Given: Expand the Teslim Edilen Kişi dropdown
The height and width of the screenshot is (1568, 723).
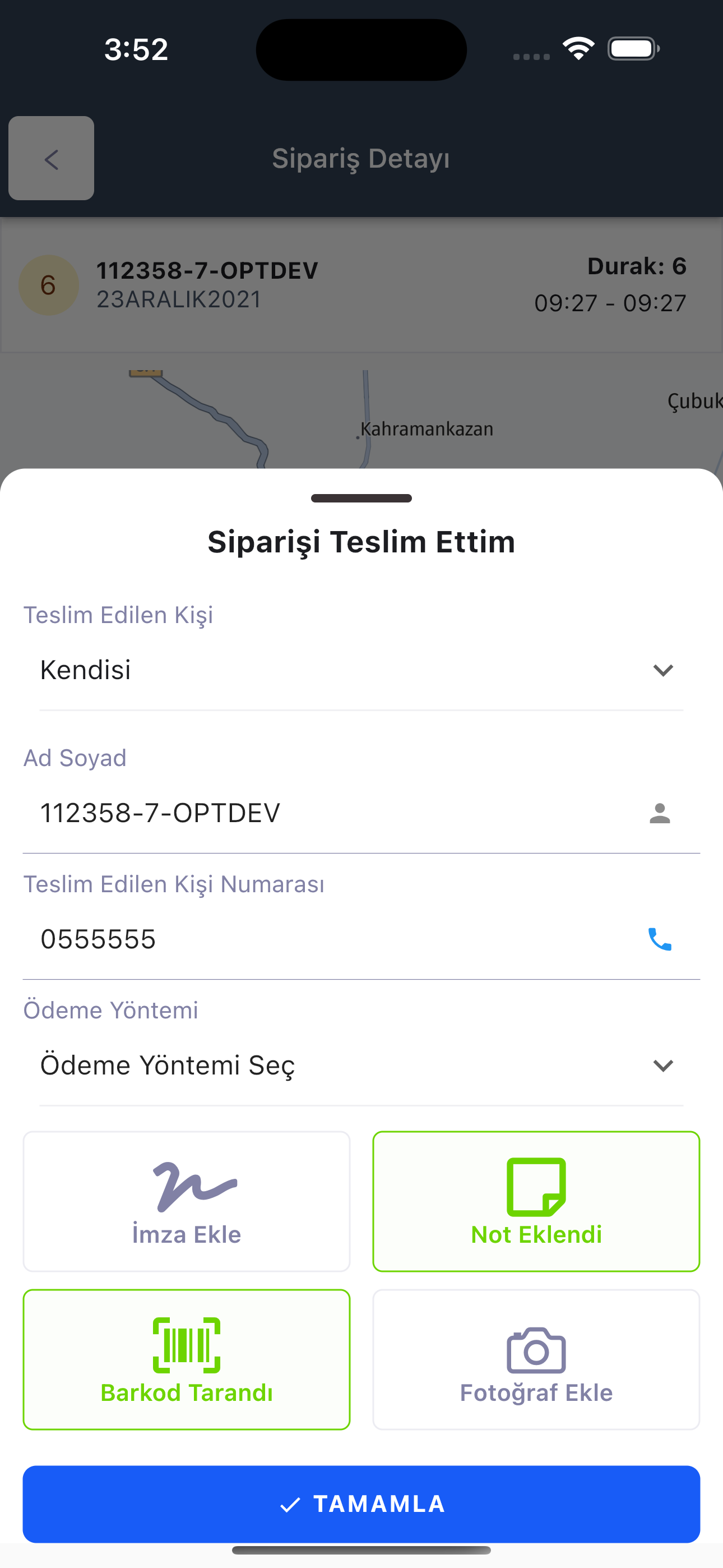Looking at the screenshot, I should [x=361, y=670].
